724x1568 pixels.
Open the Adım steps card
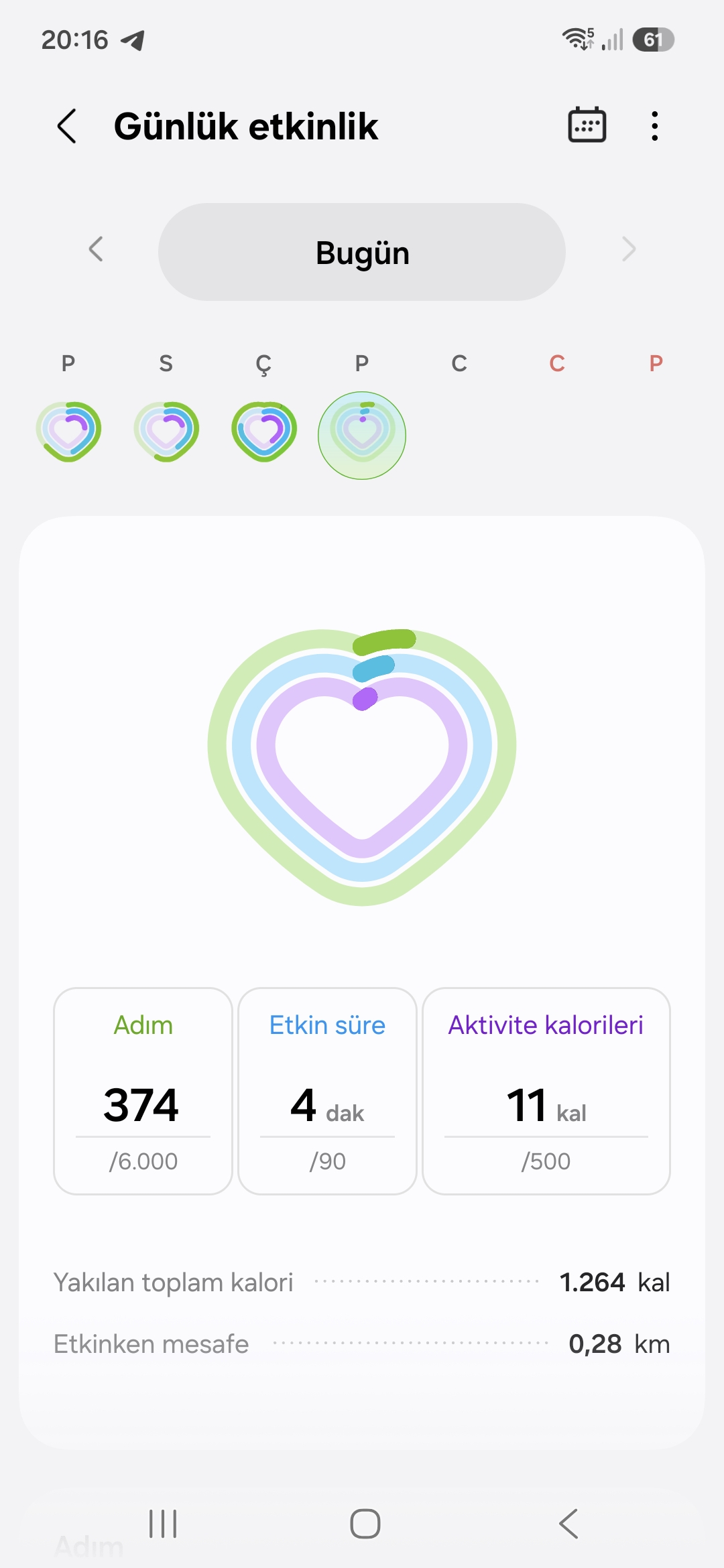(143, 1091)
